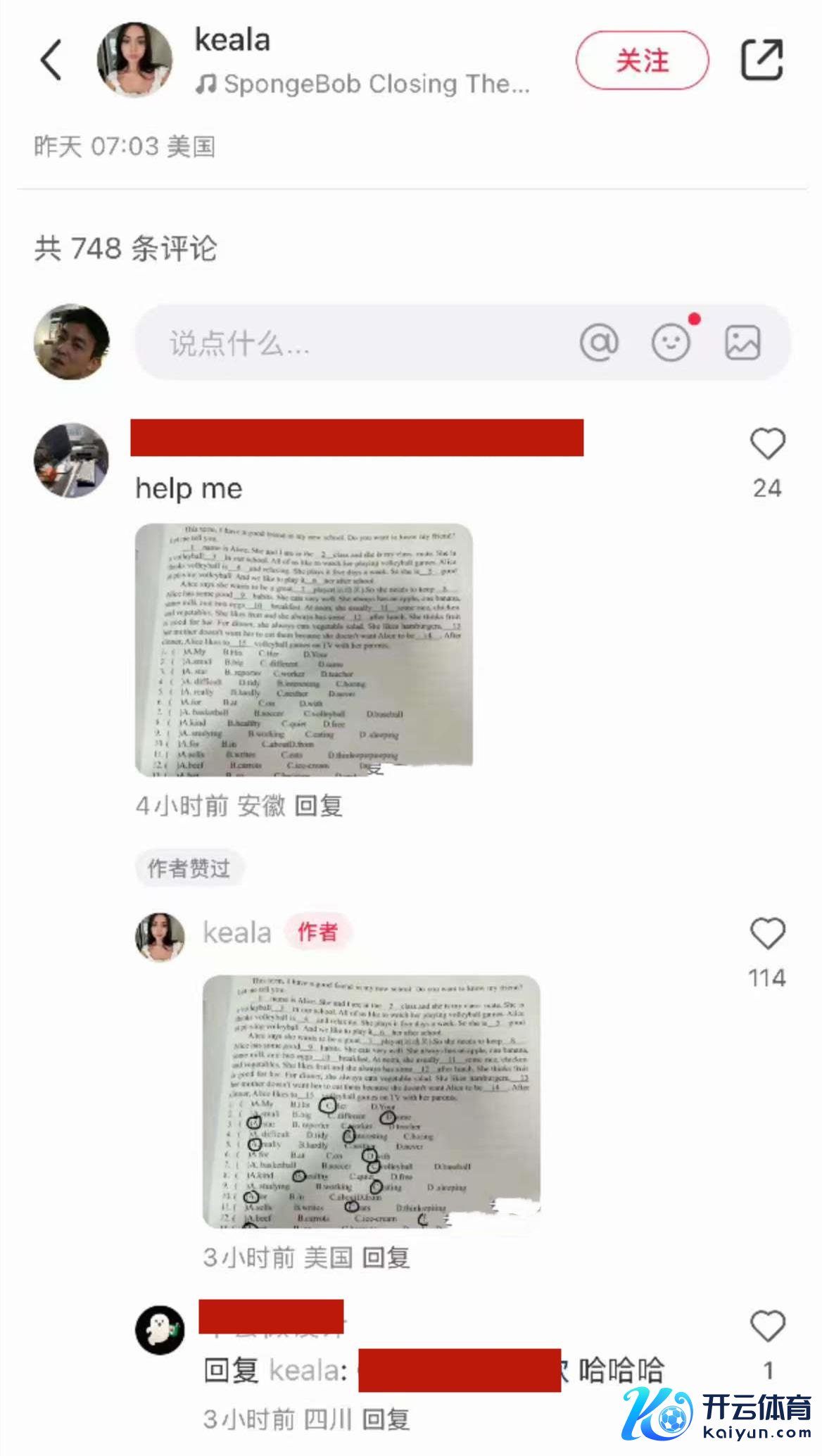
Task: Like the 哈哈哈 reply comment
Action: (x=767, y=1326)
